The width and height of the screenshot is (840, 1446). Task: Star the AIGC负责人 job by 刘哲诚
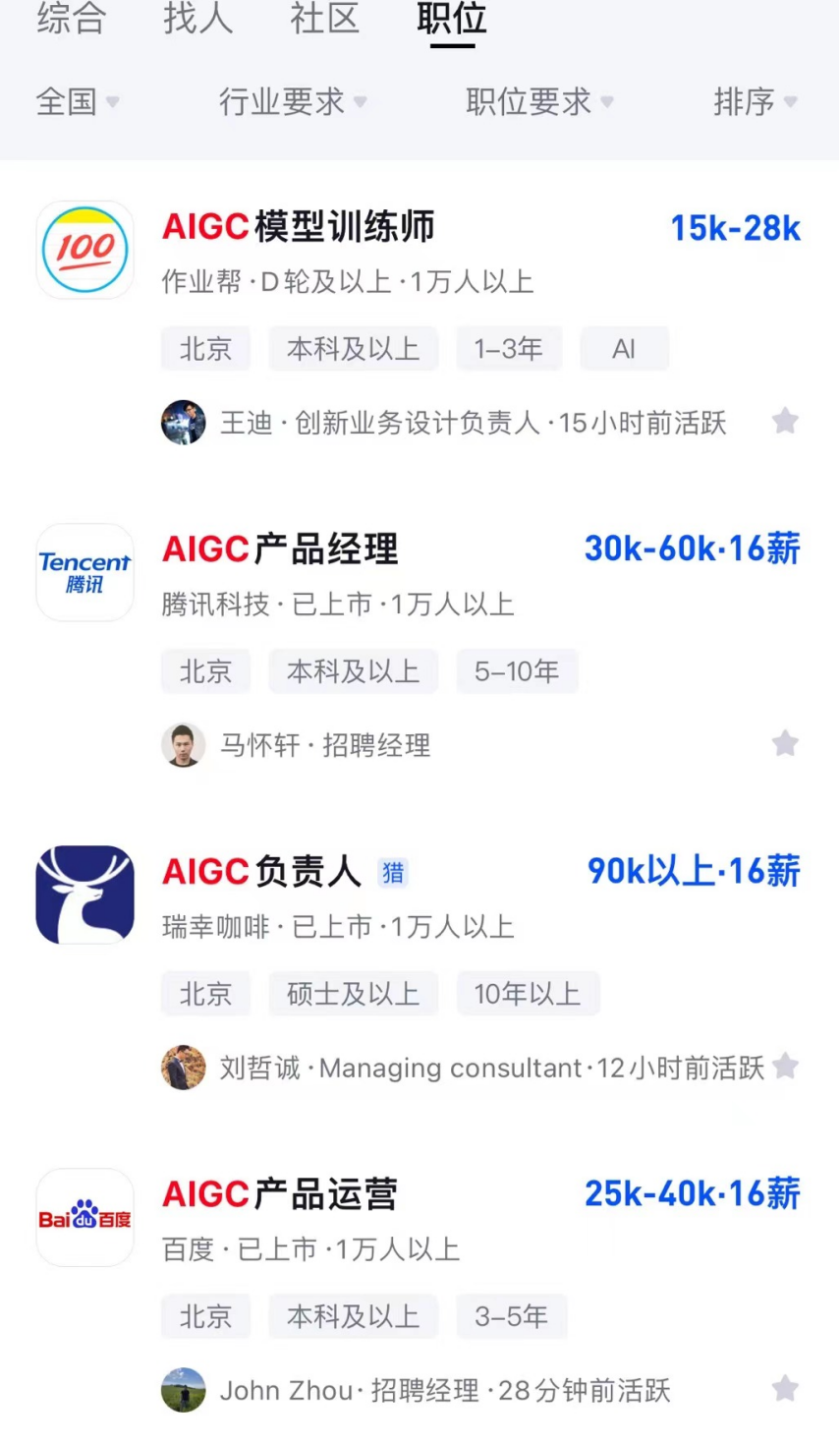pyautogui.click(x=785, y=1066)
